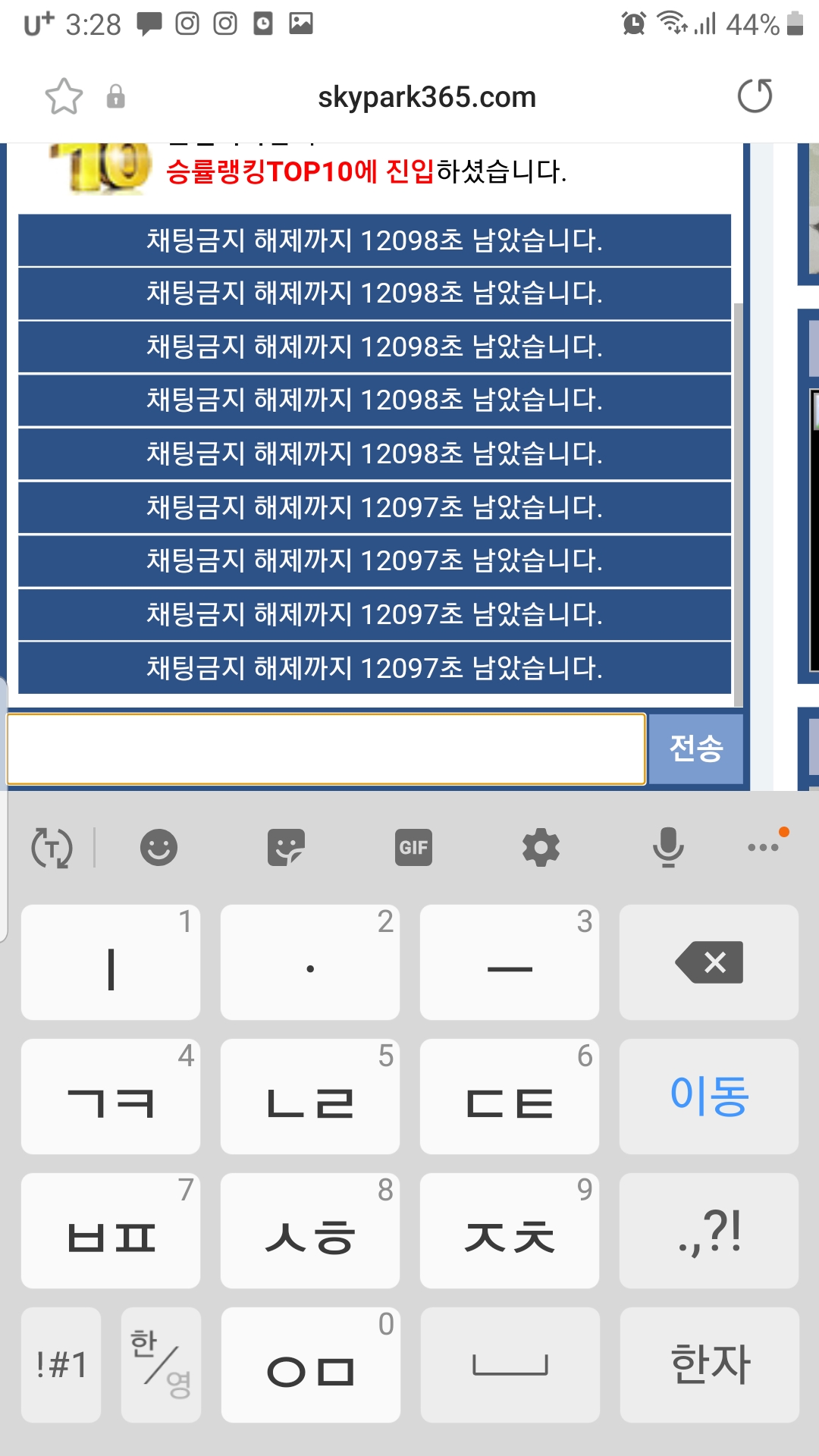Screen dimensions: 819x1456
Task: Tap the 이동 key on keyboard
Action: [x=709, y=1097]
